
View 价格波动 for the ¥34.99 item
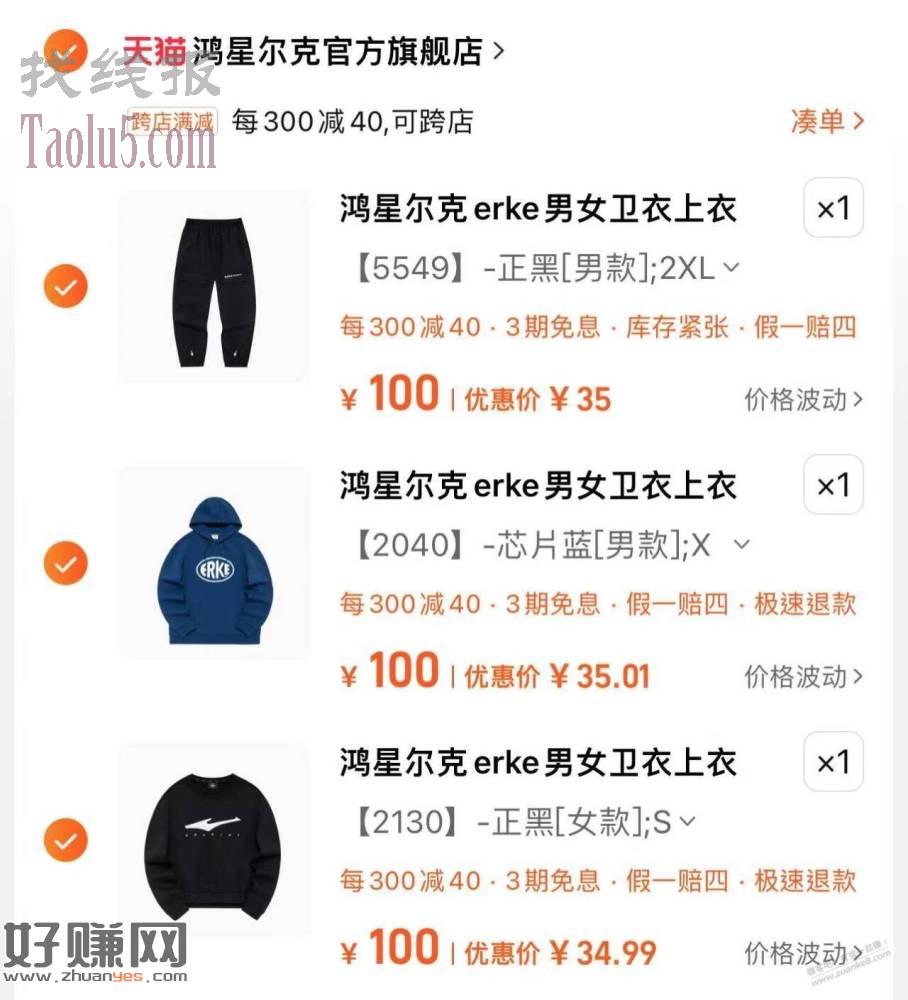(803, 953)
